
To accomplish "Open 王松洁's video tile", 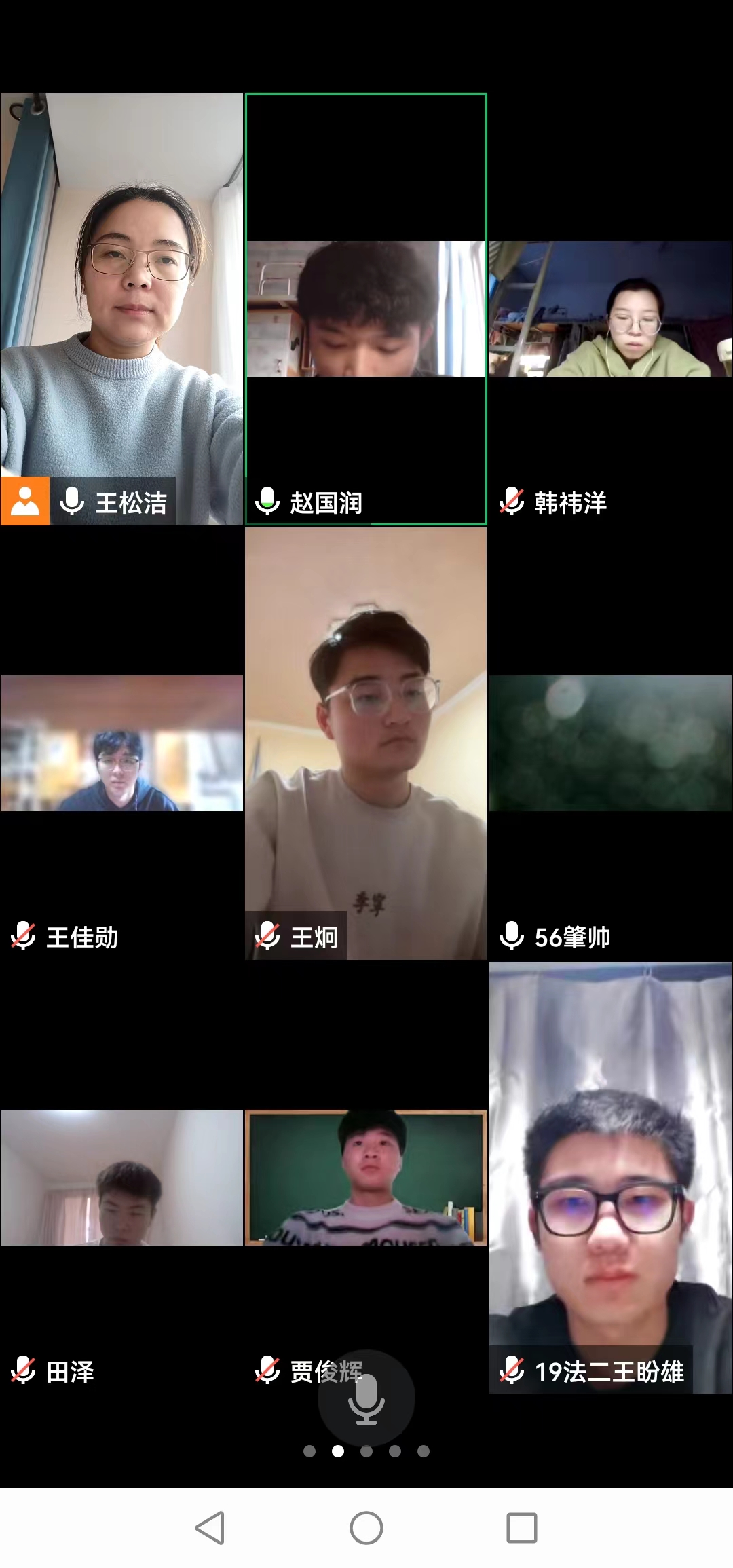I will pos(121,308).
